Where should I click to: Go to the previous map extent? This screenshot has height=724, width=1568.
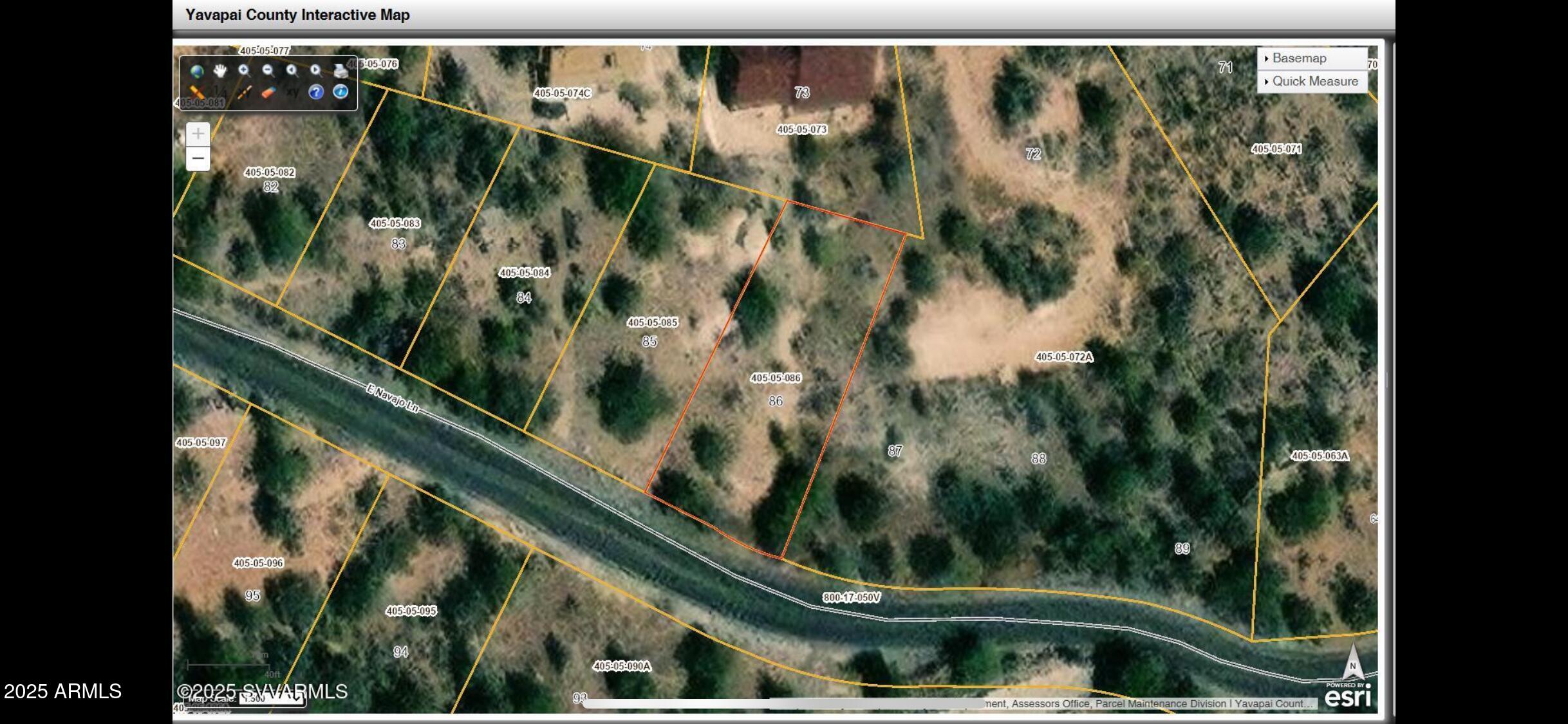pos(292,71)
